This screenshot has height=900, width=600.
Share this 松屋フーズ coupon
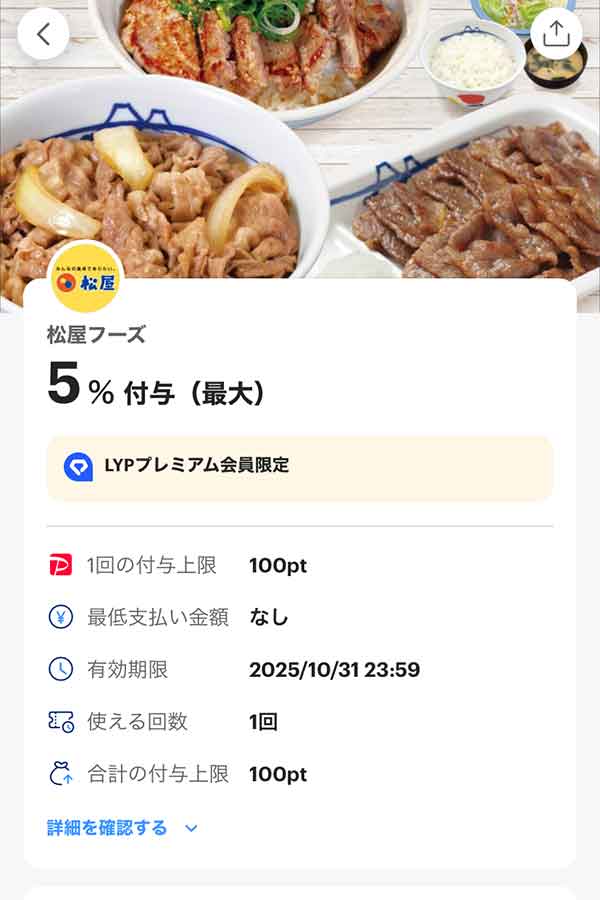click(555, 34)
